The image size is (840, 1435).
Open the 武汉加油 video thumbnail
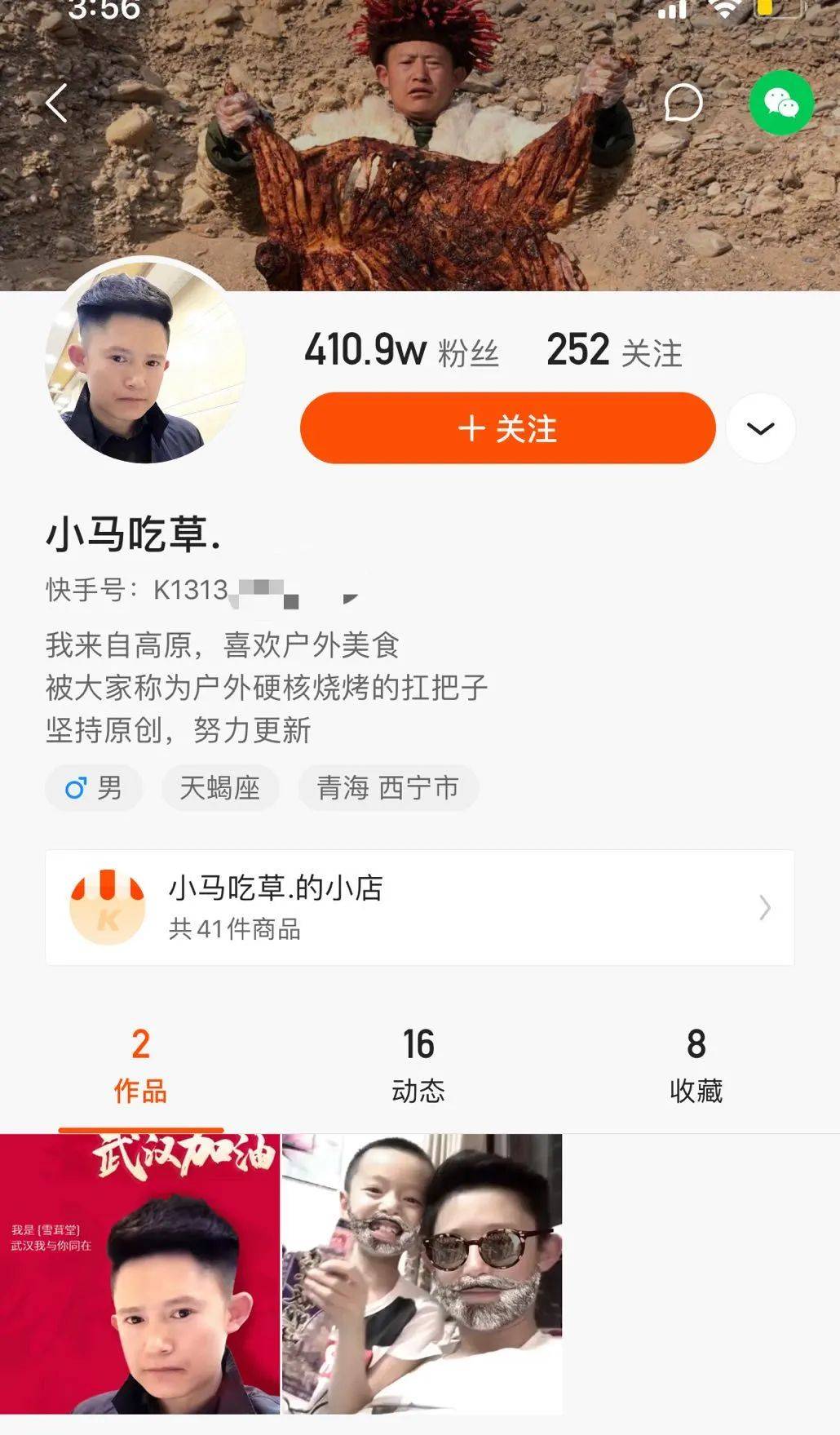(x=139, y=1277)
